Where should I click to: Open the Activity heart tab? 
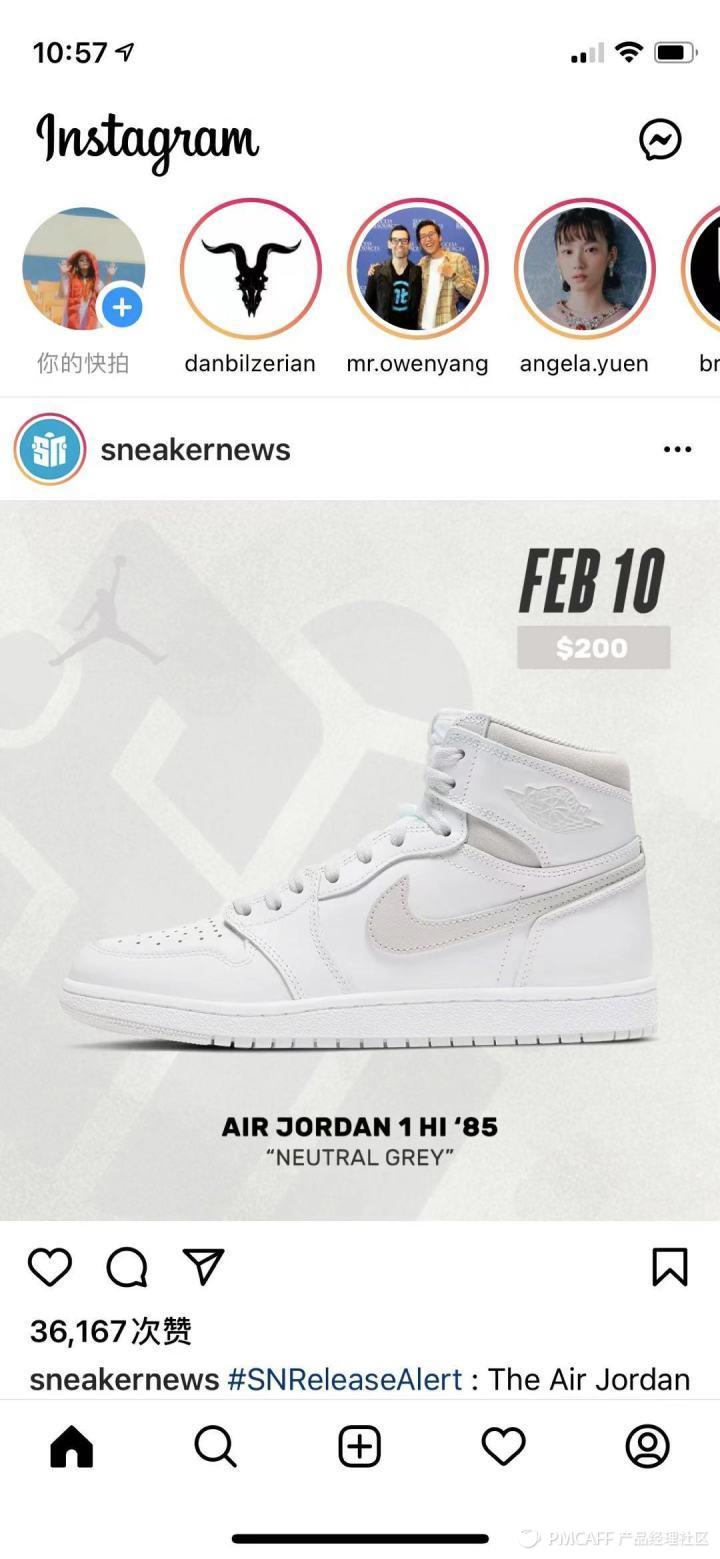coord(504,1446)
